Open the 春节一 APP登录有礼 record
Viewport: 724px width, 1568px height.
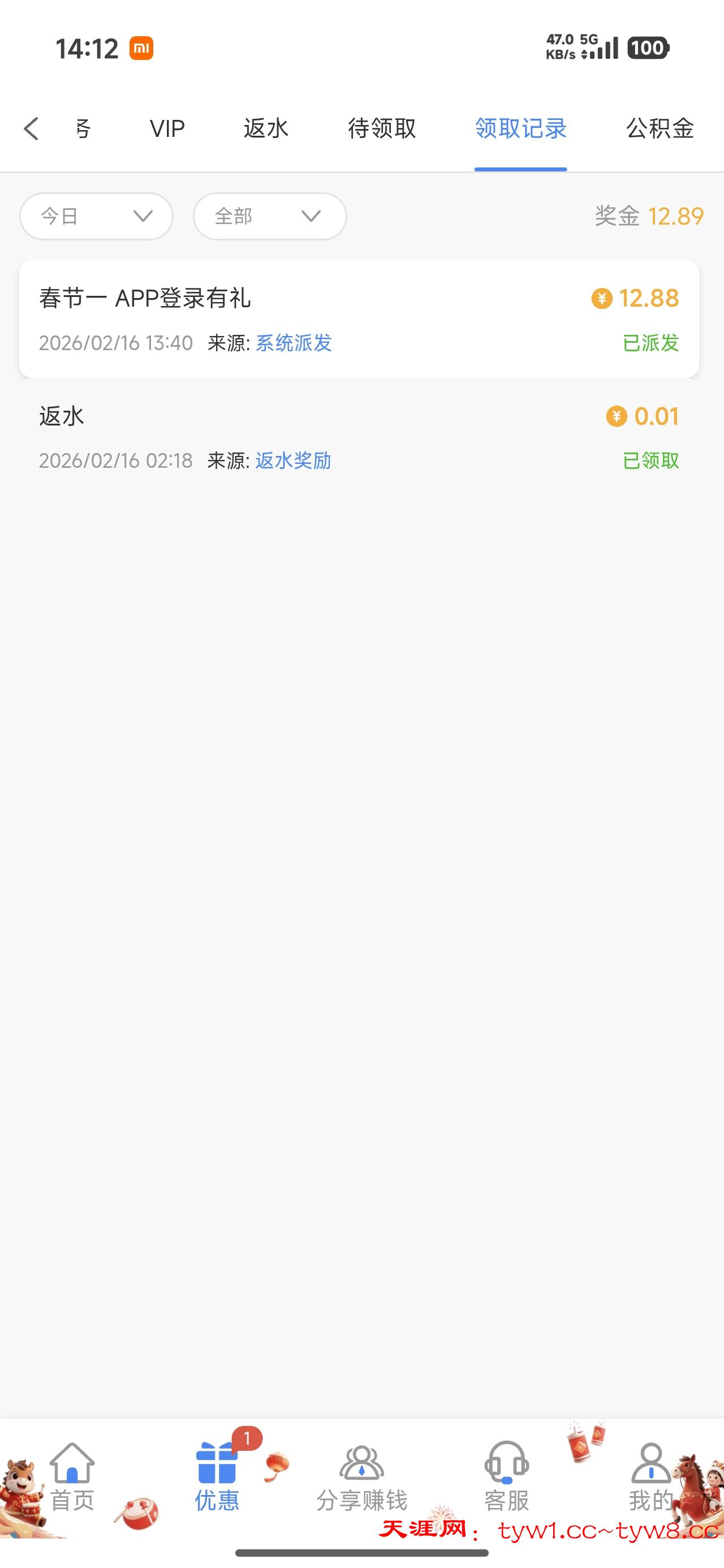tap(359, 319)
